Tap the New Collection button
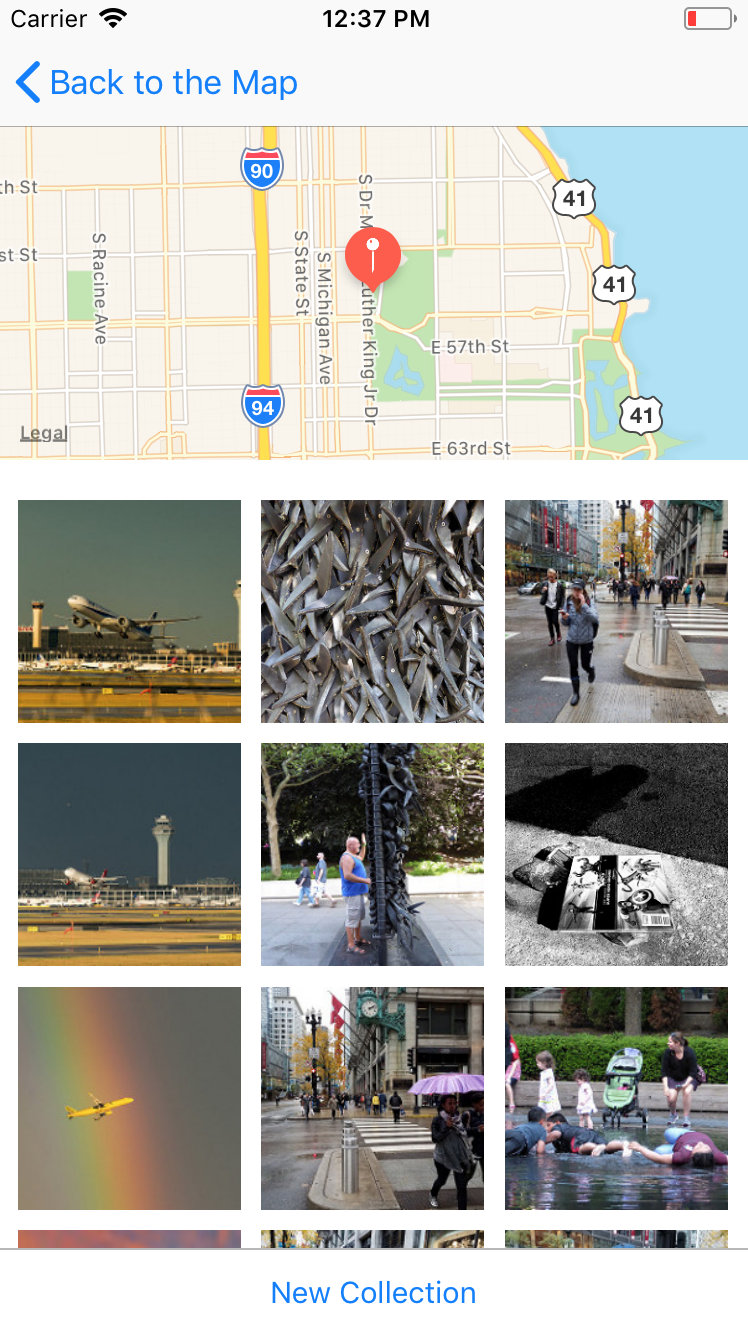This screenshot has height=1328, width=748. pos(373,1292)
